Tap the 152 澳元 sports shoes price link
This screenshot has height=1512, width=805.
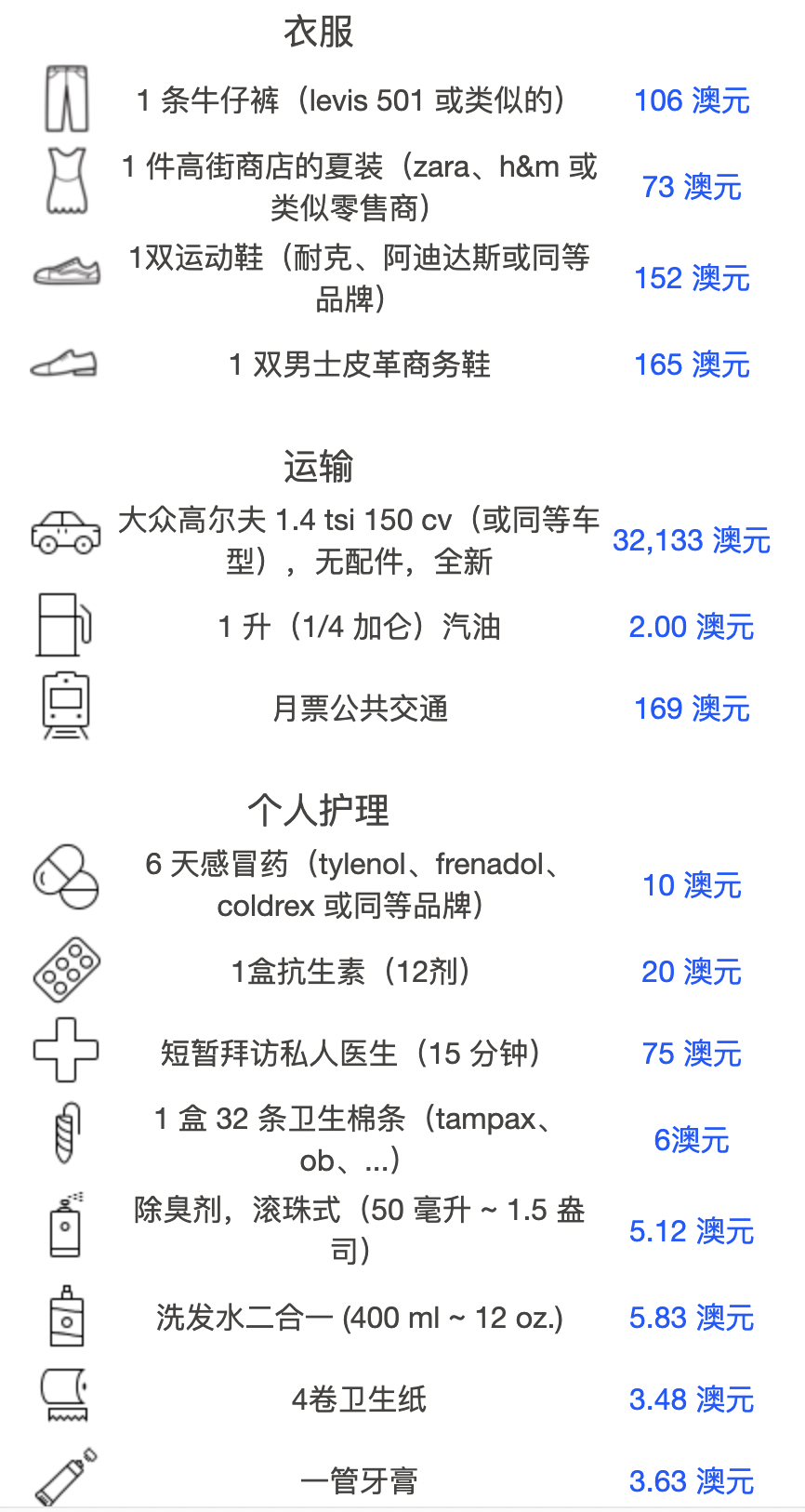pyautogui.click(x=692, y=278)
